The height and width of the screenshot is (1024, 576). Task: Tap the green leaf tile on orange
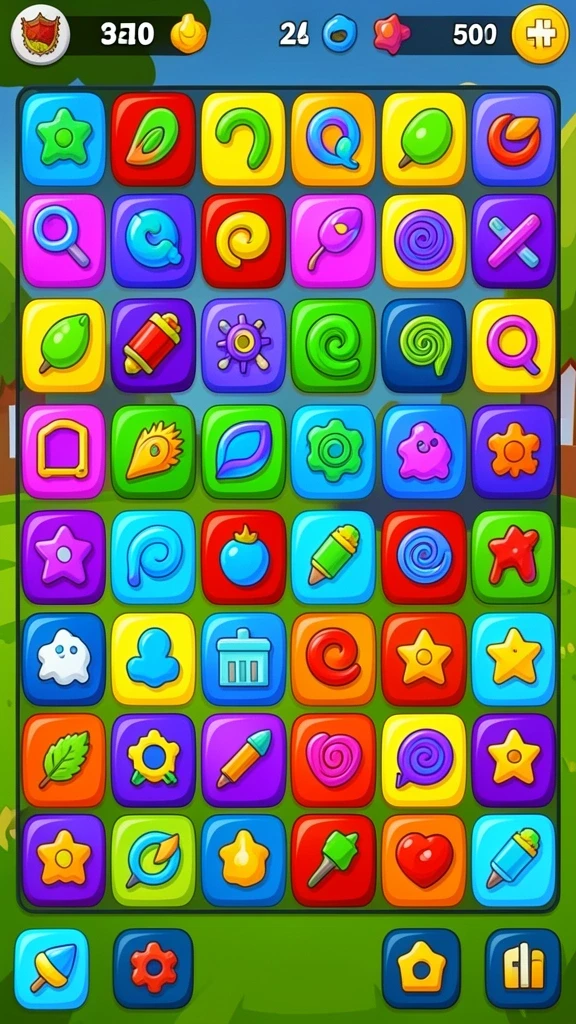(63, 760)
